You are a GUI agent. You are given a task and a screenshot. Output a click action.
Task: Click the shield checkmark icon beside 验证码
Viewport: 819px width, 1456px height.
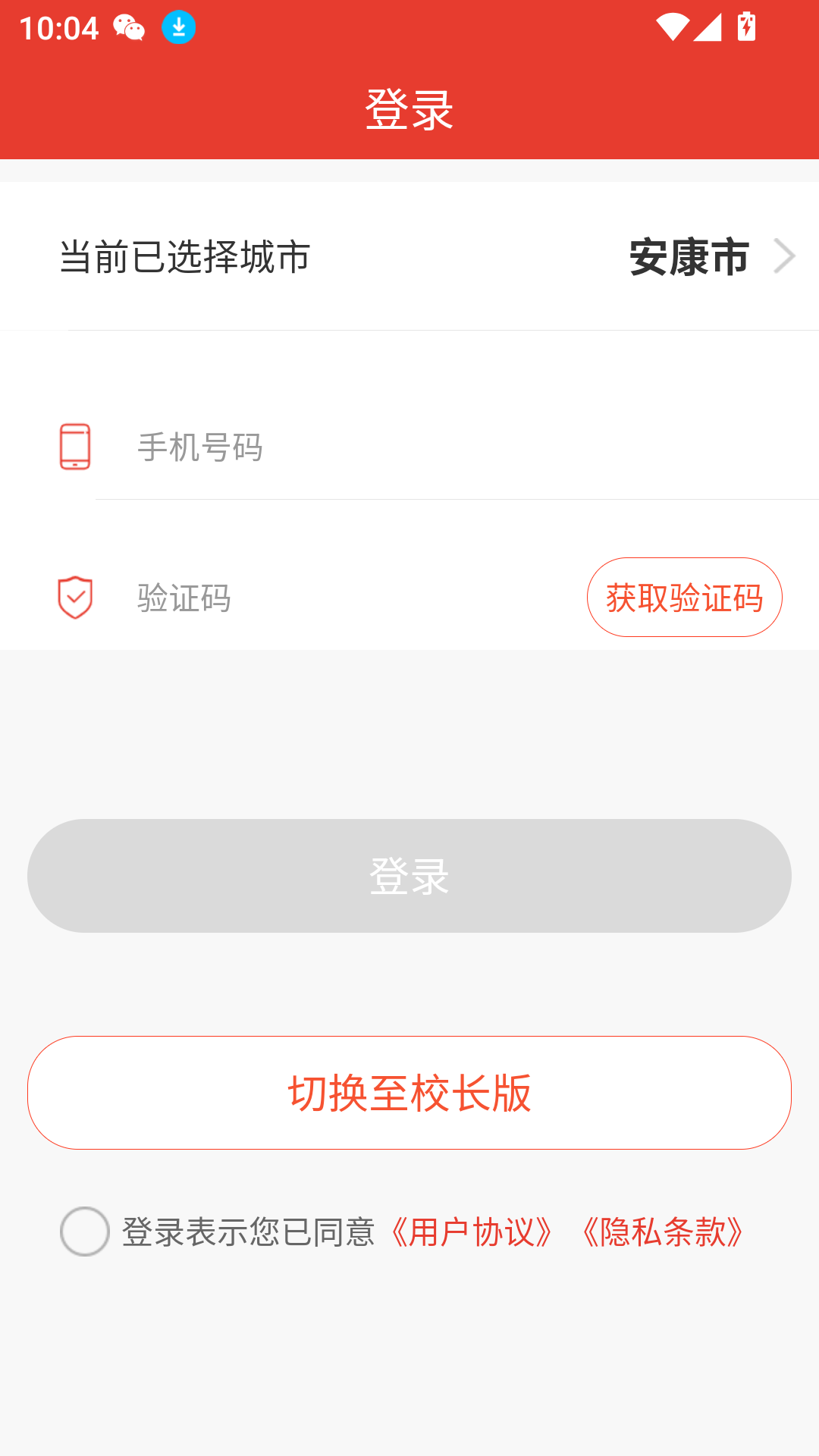[74, 597]
